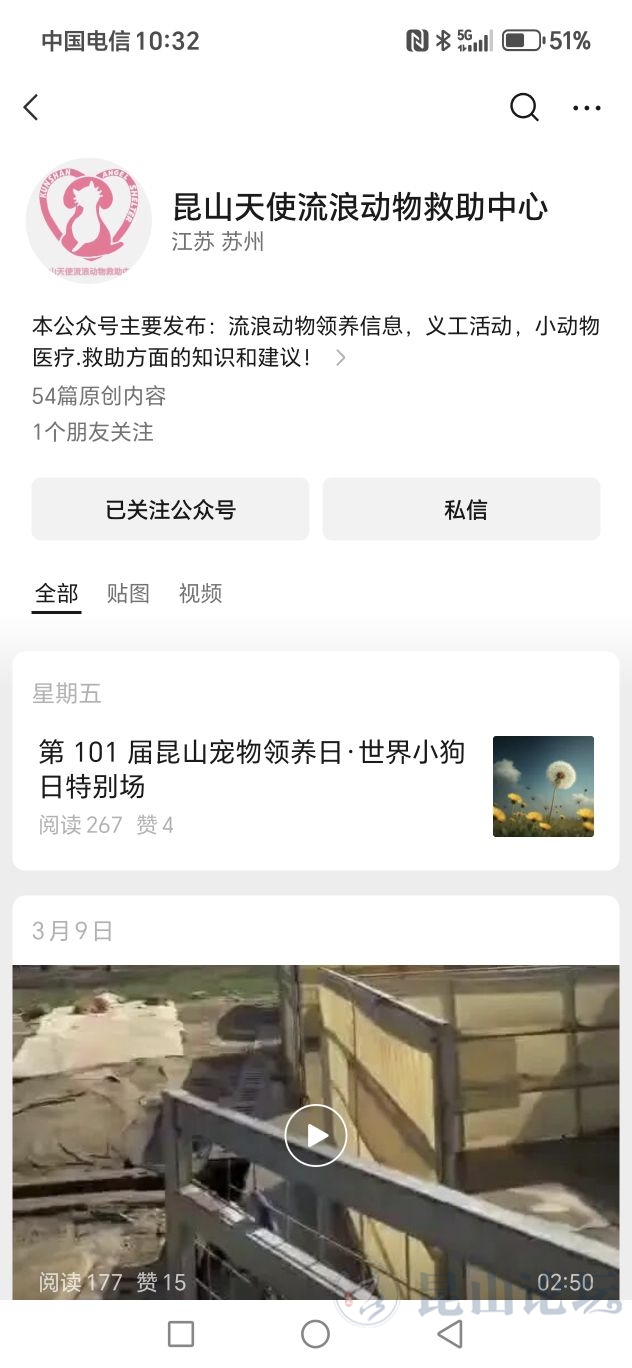Go back using the top-left arrow

click(32, 107)
